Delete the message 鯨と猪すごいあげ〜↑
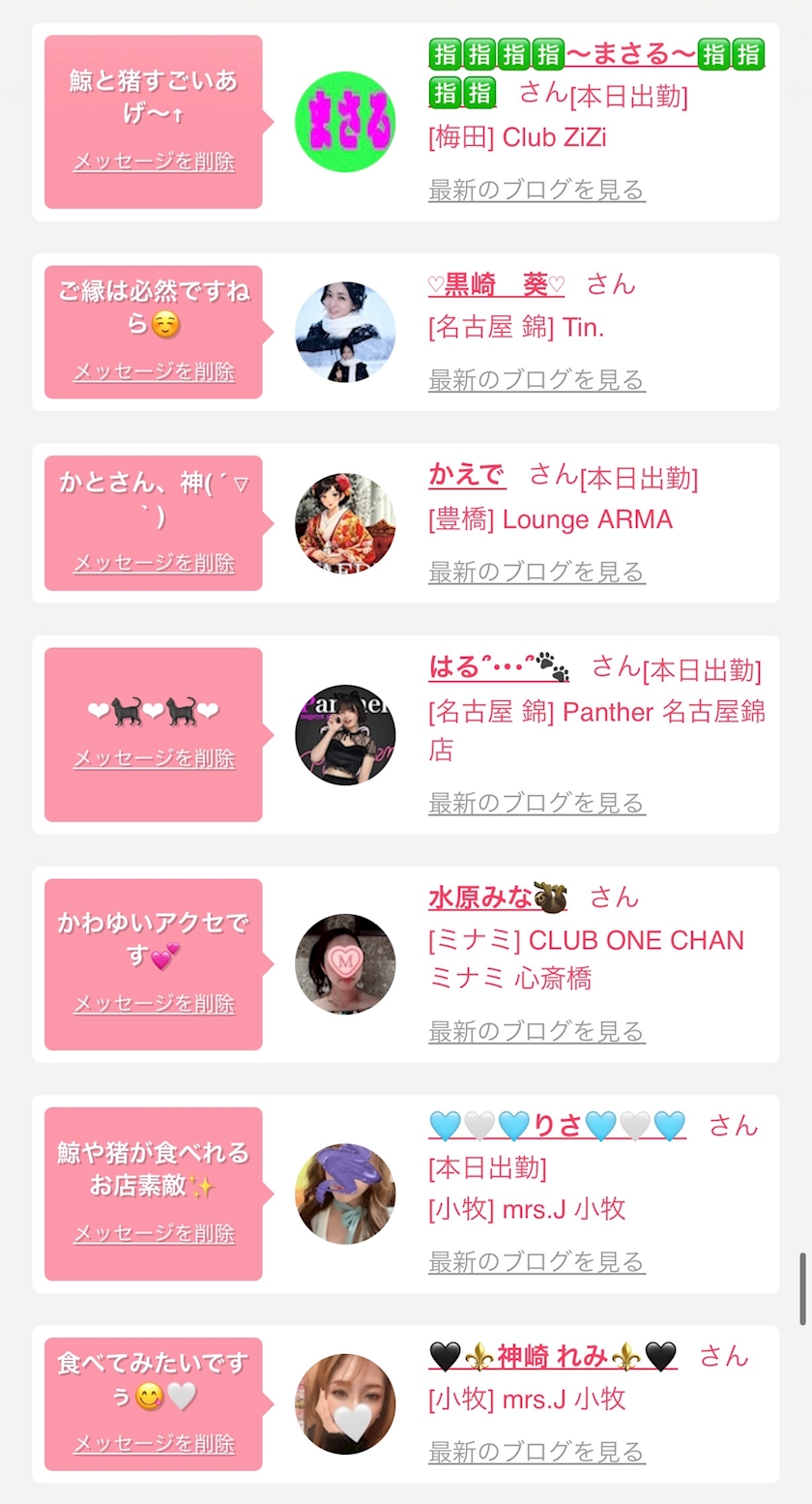The width and height of the screenshot is (812, 1504). 154,162
